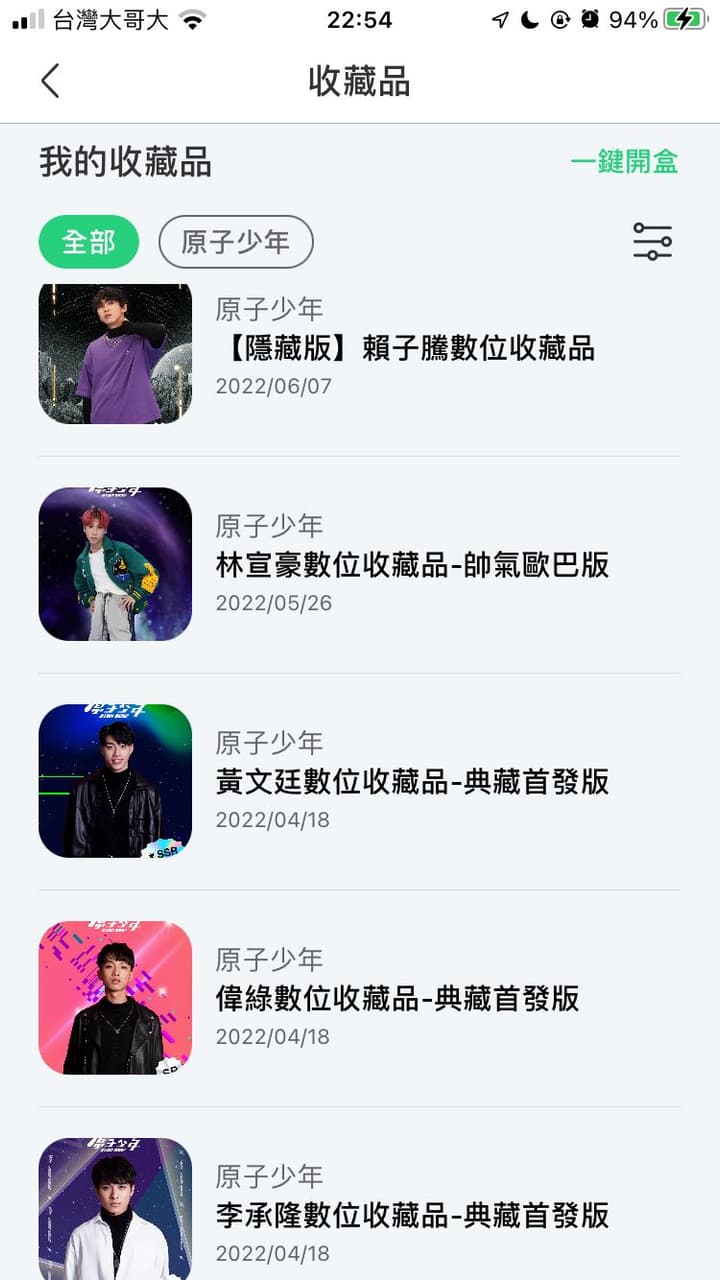Select the 全部 filter chip
The width and height of the screenshot is (720, 1280).
coord(89,242)
